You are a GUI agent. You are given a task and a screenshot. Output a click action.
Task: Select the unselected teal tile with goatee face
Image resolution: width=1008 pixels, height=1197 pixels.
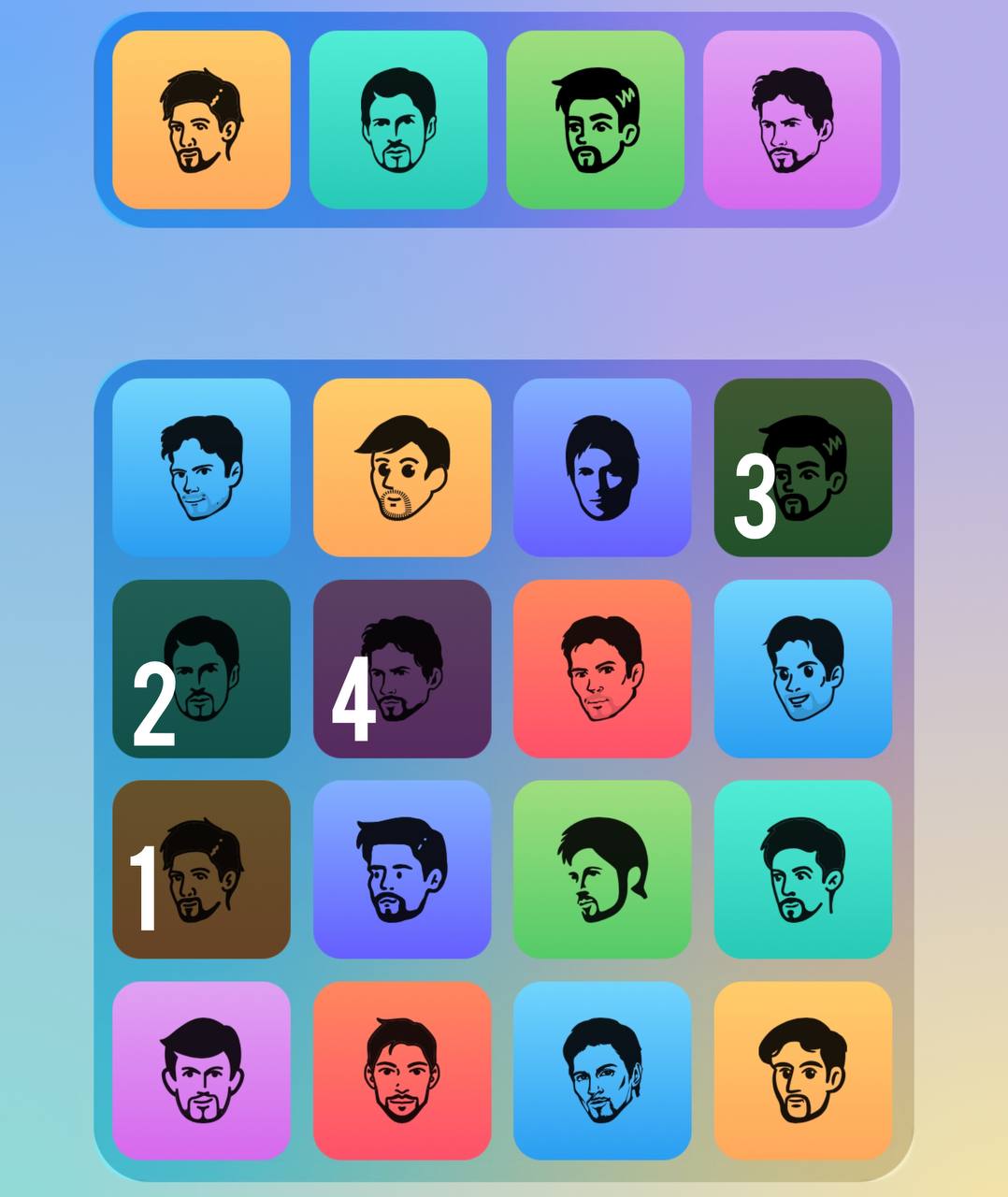coord(802,870)
